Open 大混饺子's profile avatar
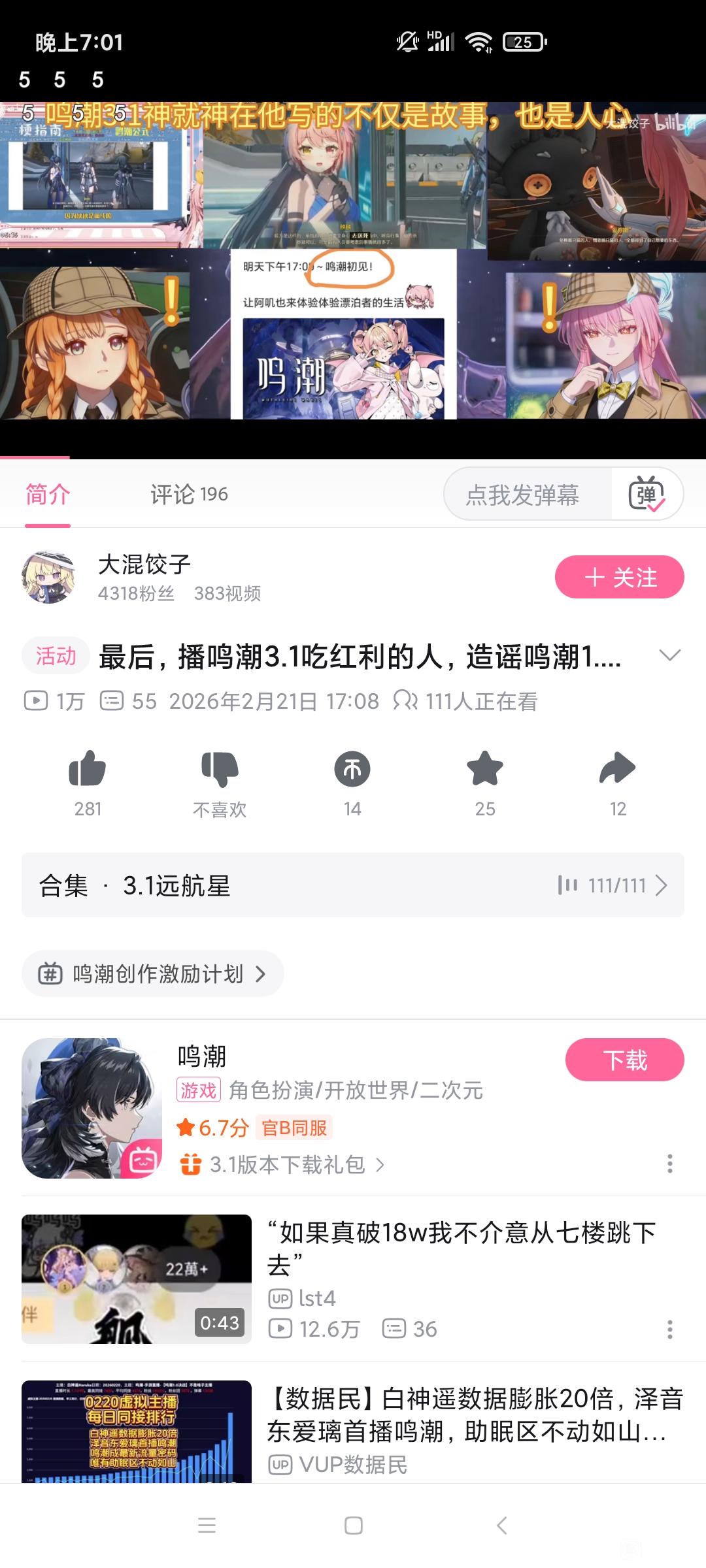706x1568 pixels. 48,577
